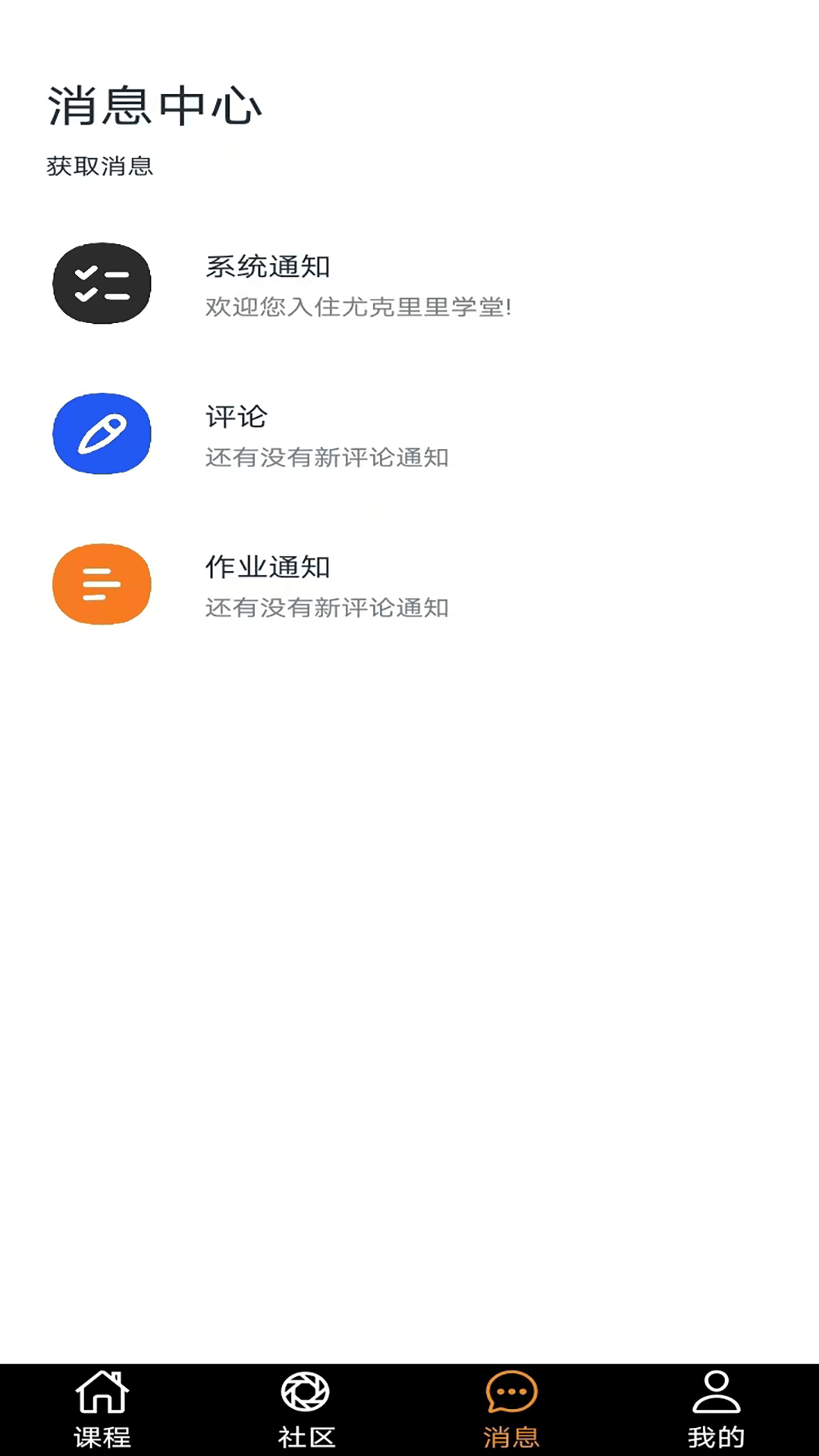Open the black system notification checklist icon

[x=102, y=283]
